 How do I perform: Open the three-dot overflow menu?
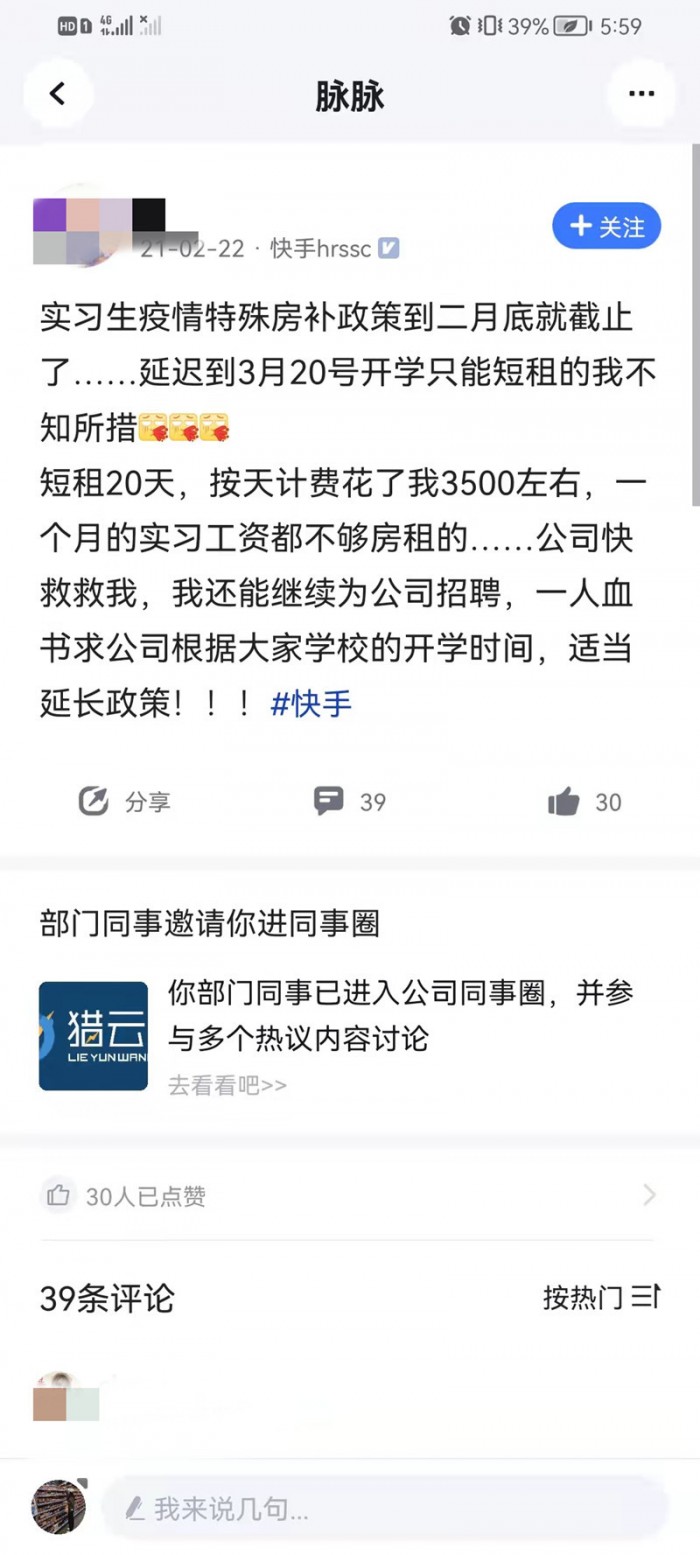coord(641,94)
